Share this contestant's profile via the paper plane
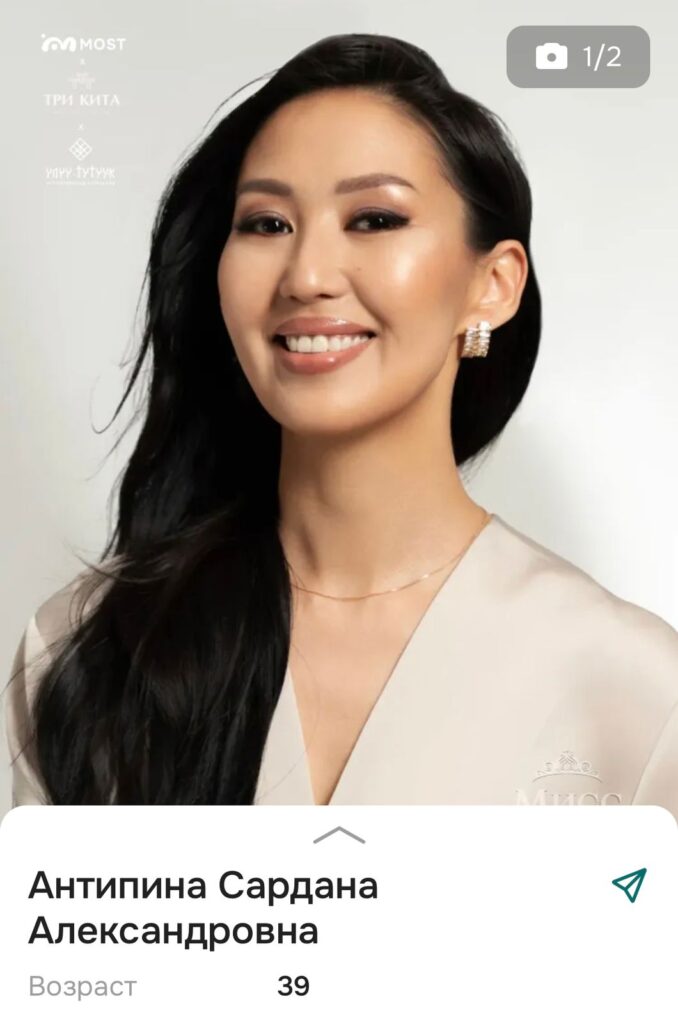The width and height of the screenshot is (678, 1024). tap(629, 885)
